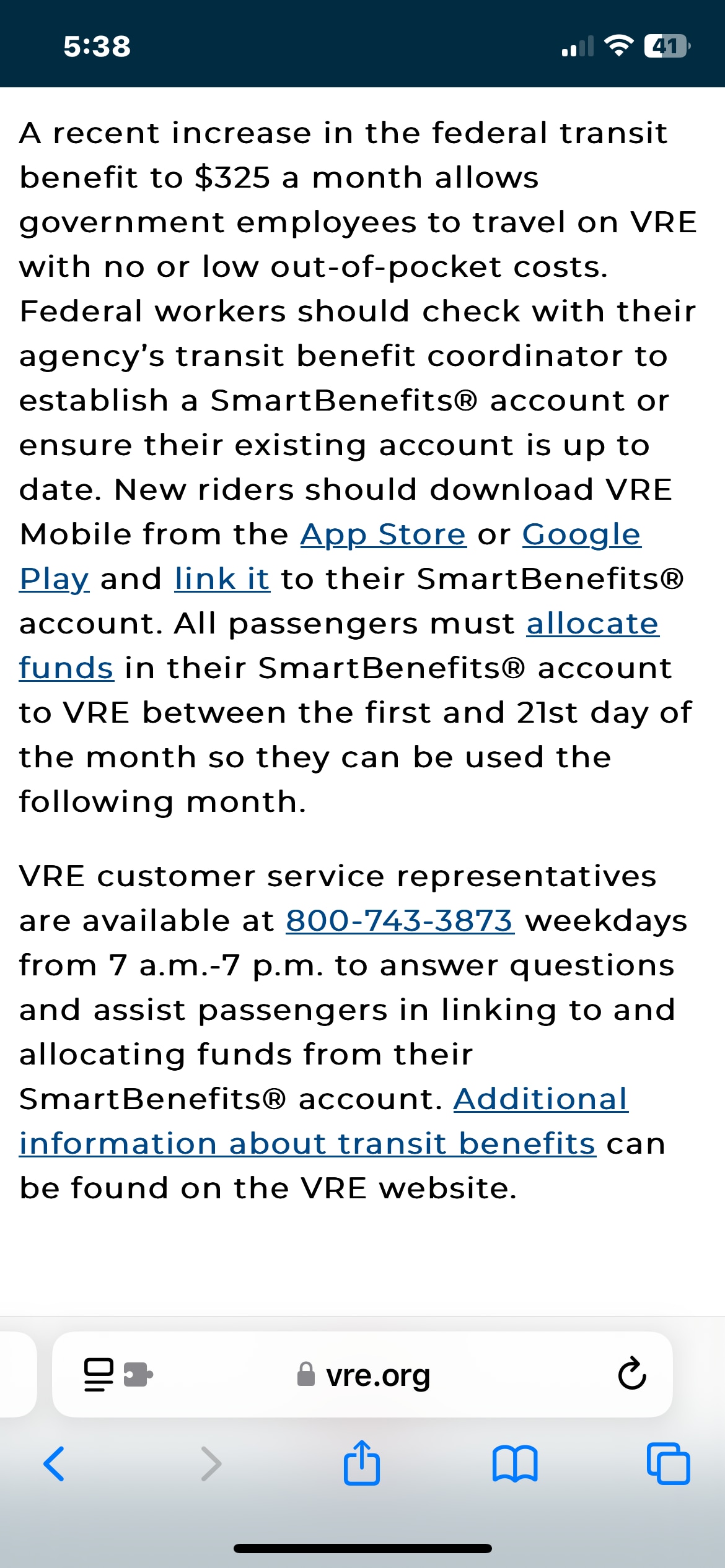The image size is (725, 1568).
Task: Open Safari bookmarks
Action: [x=515, y=1464]
